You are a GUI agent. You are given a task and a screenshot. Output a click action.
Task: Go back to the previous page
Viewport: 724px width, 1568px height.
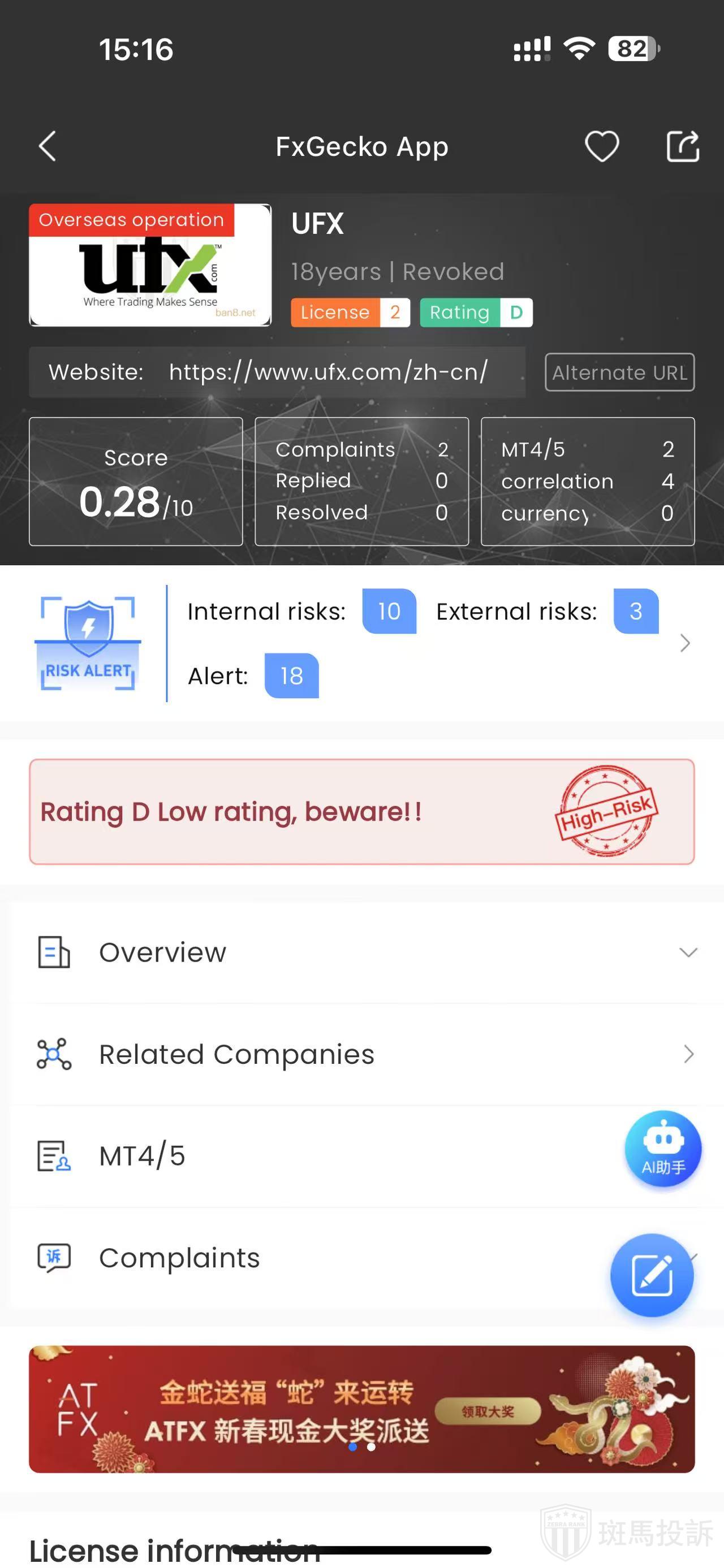48,146
